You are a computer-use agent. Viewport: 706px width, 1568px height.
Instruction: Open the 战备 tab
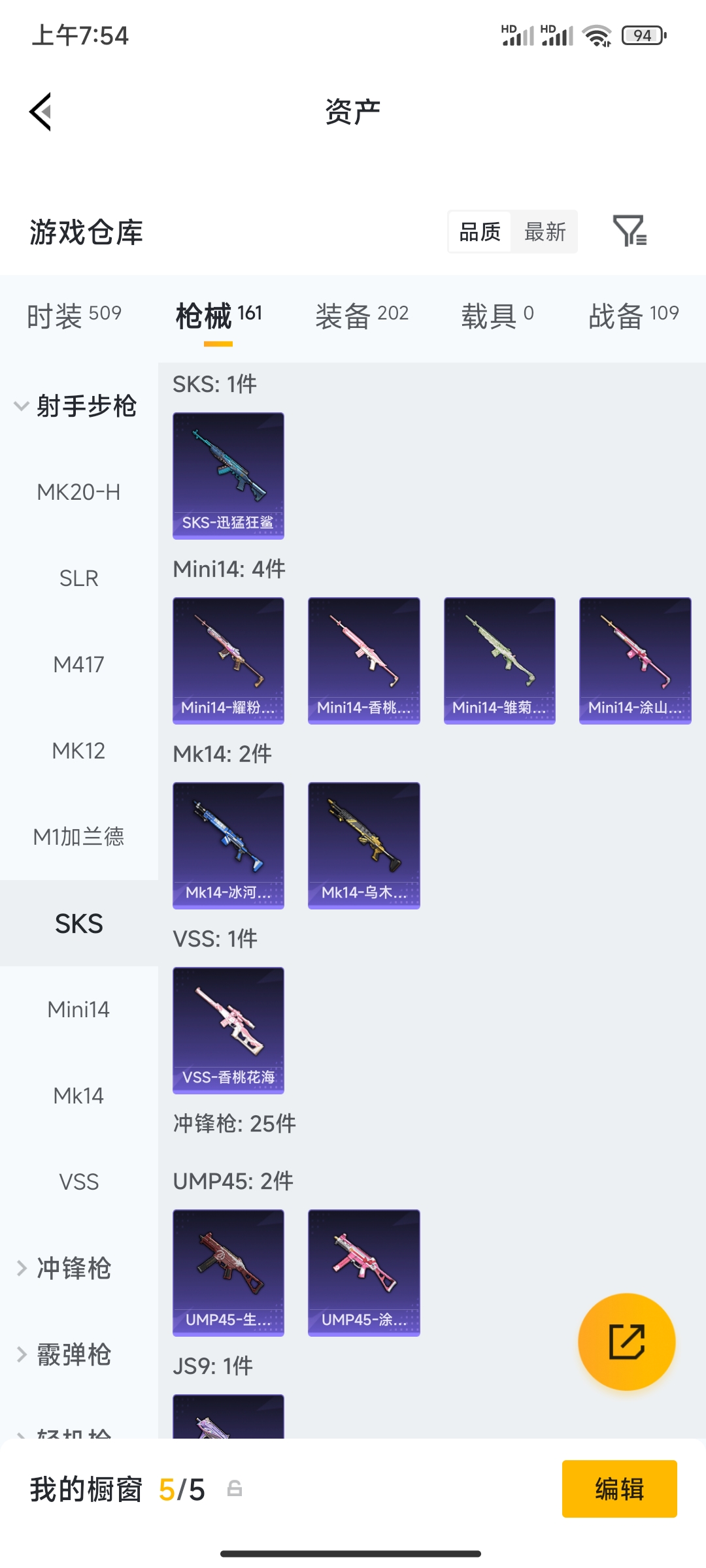633,315
